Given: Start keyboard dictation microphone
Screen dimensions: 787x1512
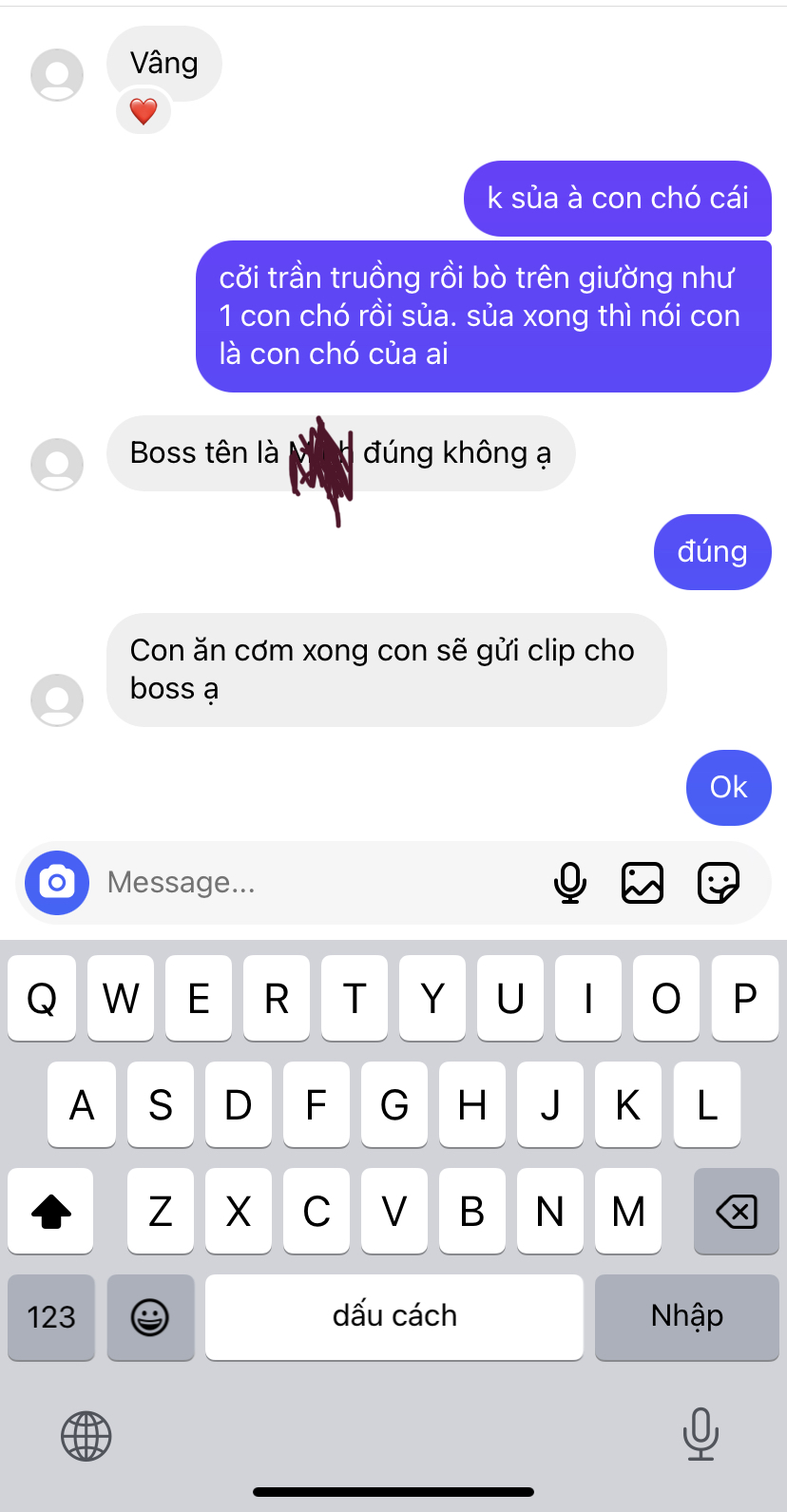Looking at the screenshot, I should click(701, 1435).
